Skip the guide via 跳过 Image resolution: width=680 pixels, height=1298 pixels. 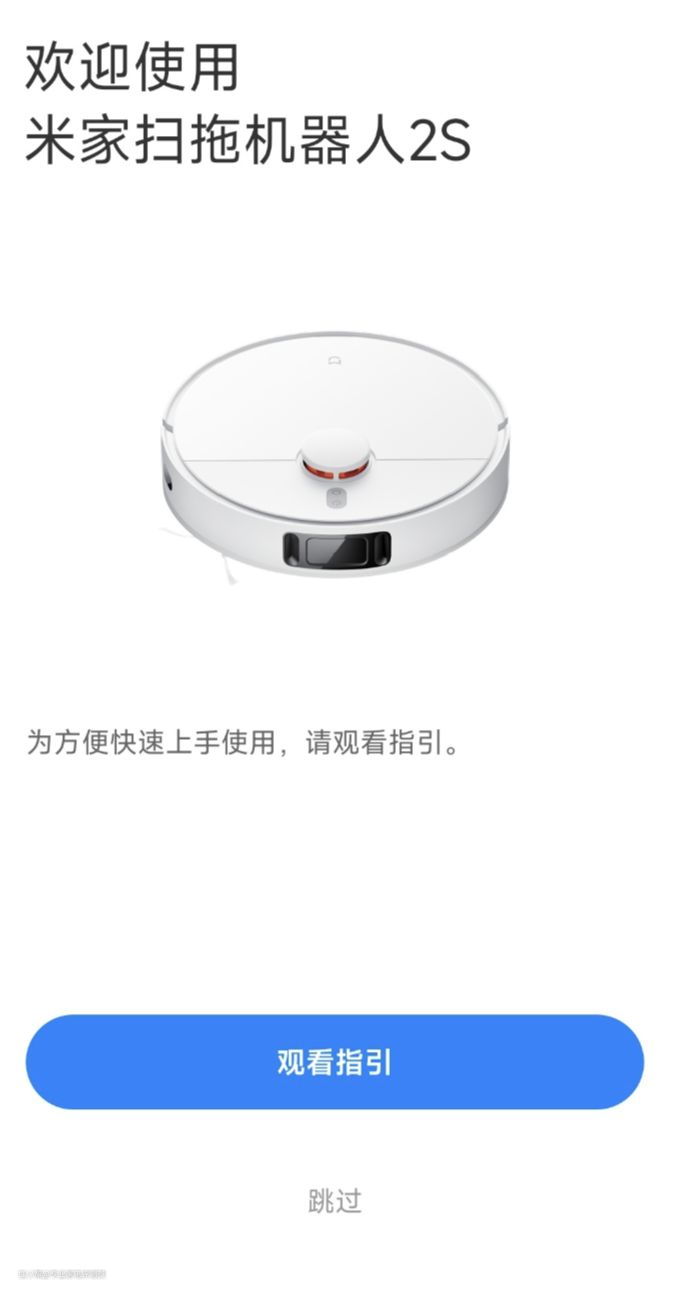(334, 1201)
